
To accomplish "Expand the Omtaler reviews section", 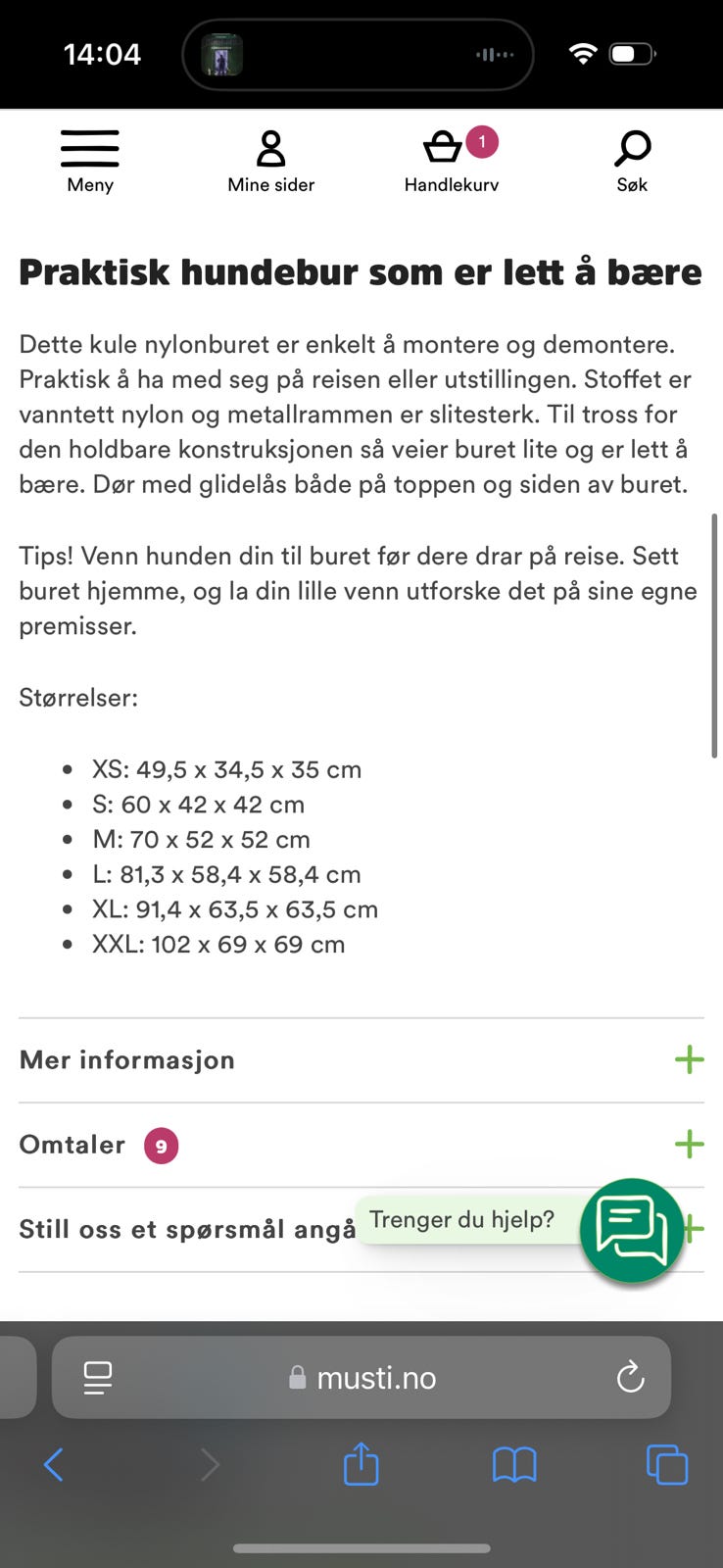I will [689, 1144].
